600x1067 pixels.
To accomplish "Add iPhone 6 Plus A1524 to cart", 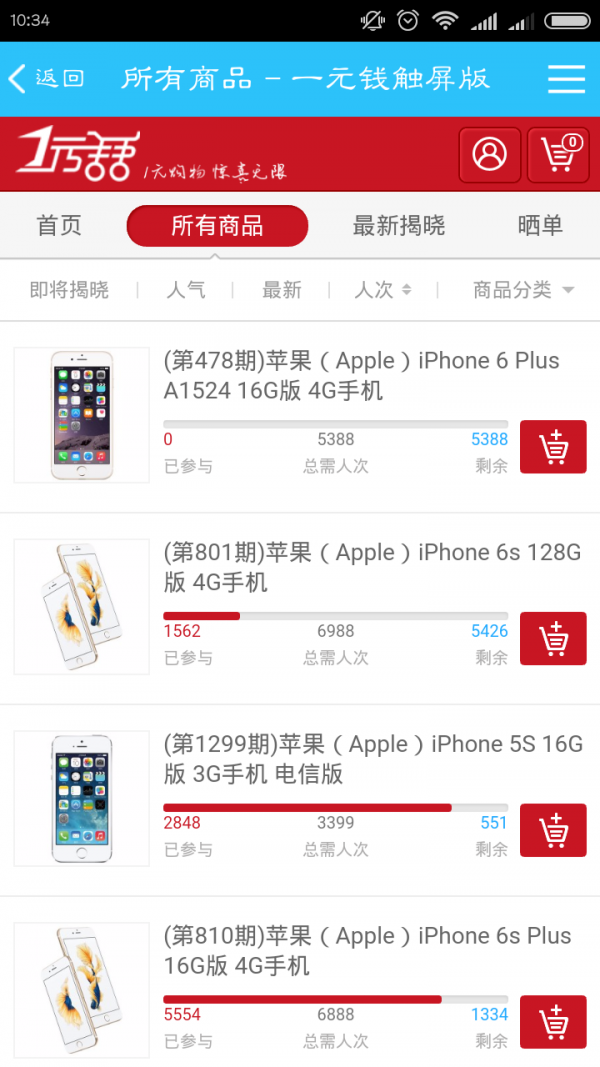I will click(553, 447).
